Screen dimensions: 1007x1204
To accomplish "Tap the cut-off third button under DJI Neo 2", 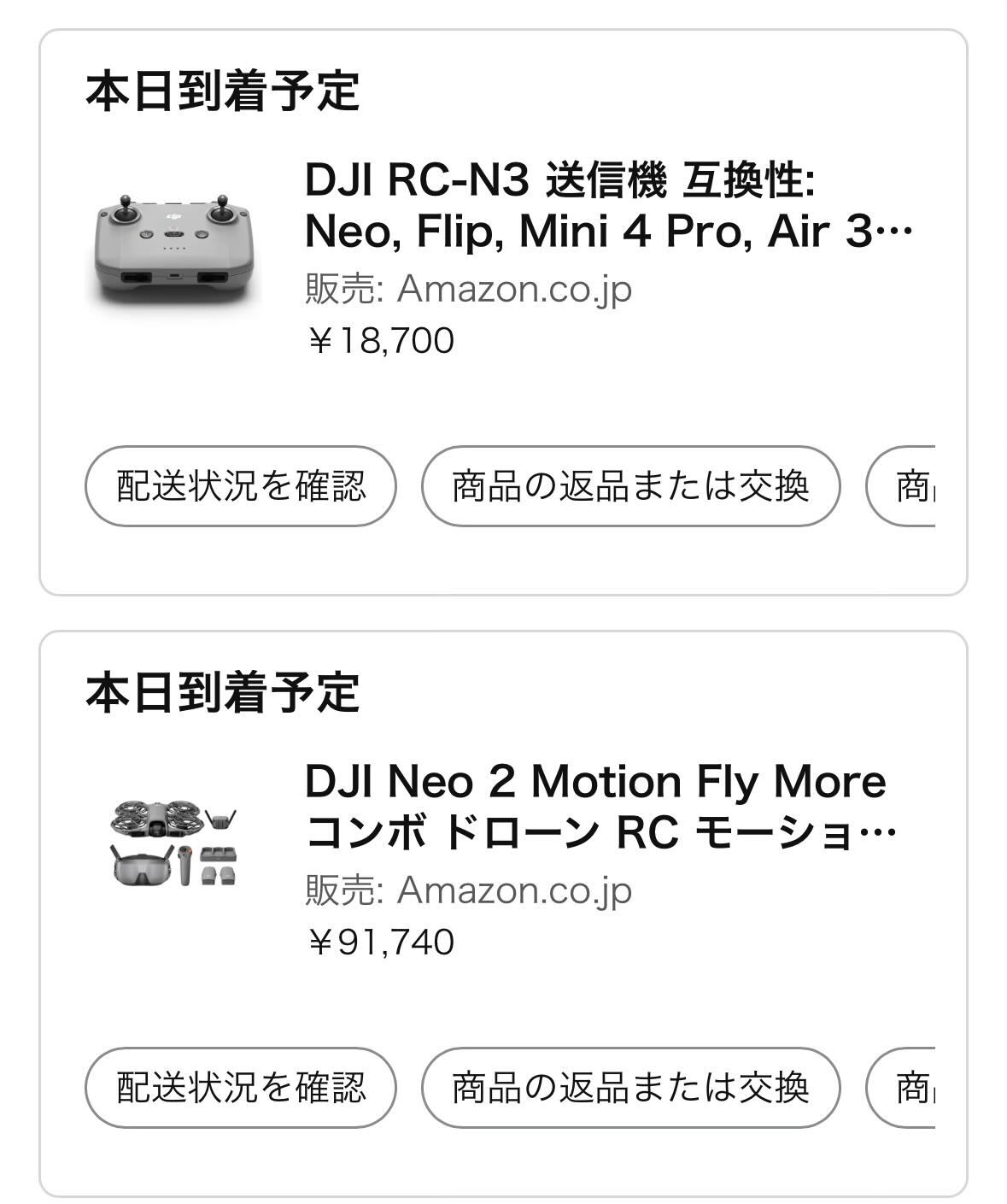I will pos(905,1088).
